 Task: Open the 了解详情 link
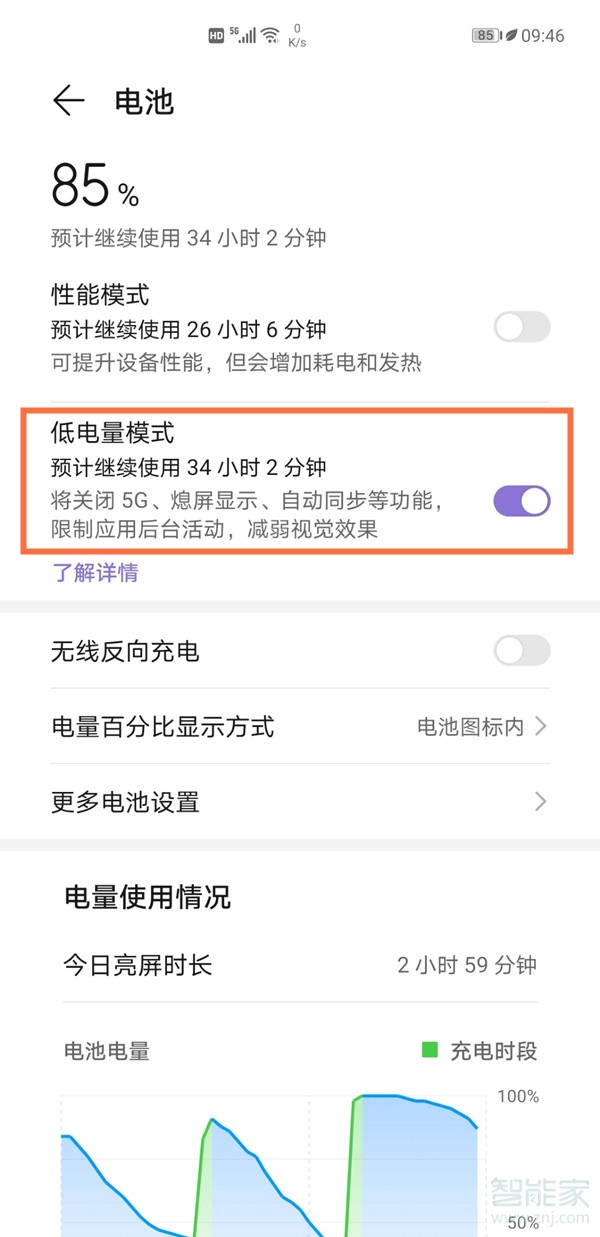[95, 573]
